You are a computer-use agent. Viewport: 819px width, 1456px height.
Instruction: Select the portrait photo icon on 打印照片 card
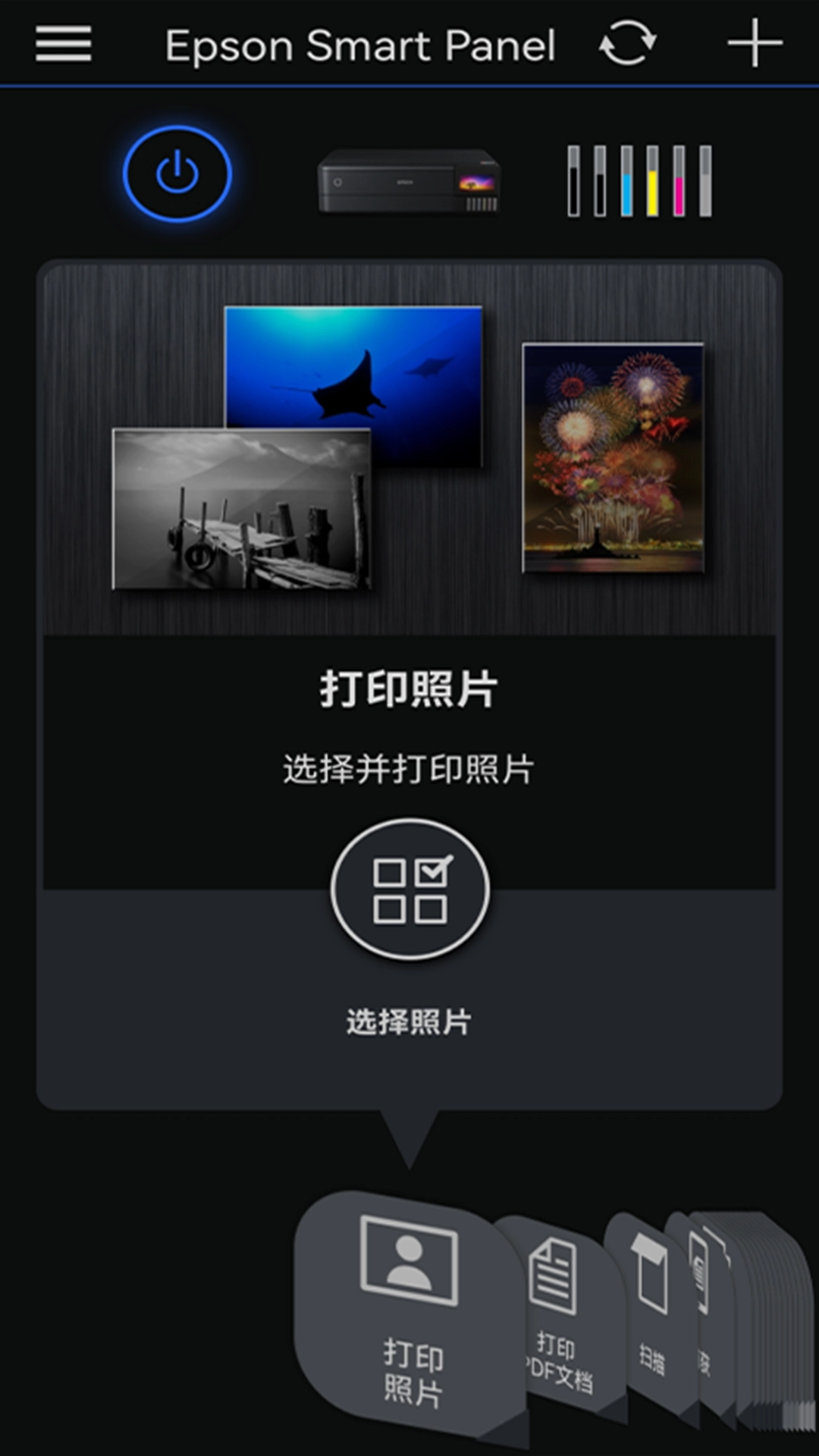pos(409,1262)
